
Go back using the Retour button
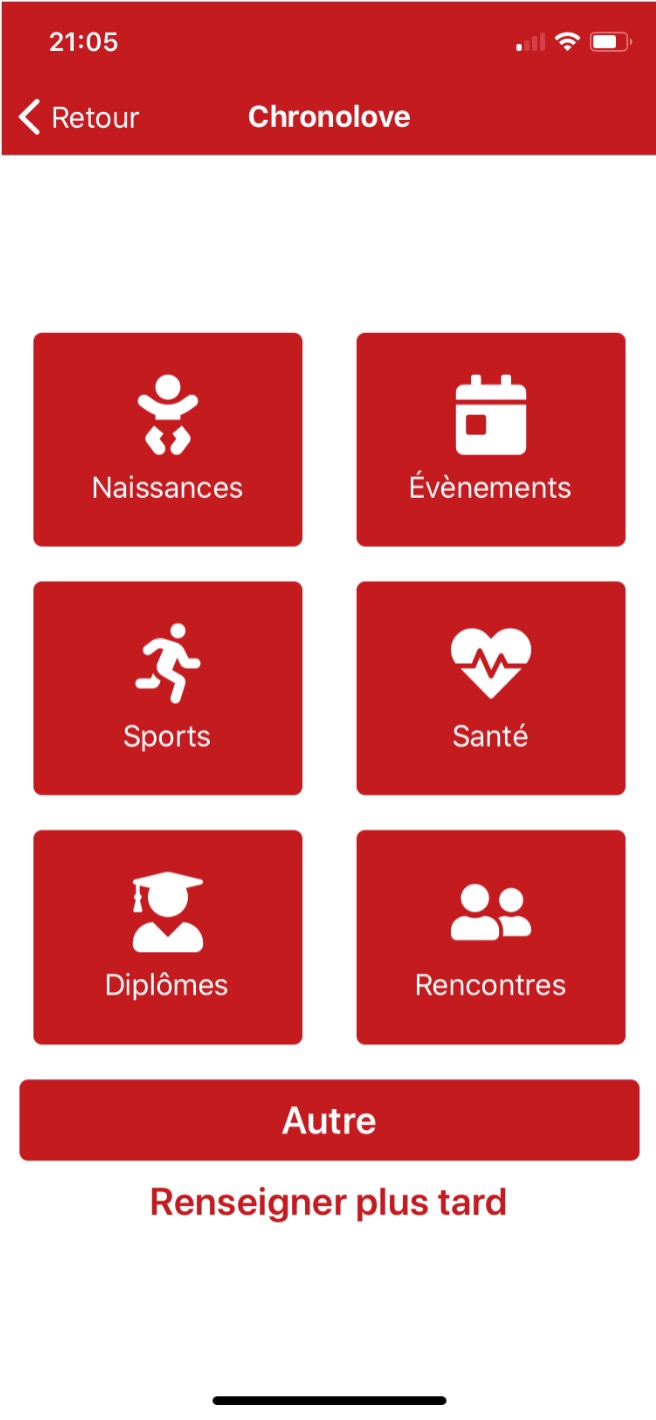(x=78, y=117)
